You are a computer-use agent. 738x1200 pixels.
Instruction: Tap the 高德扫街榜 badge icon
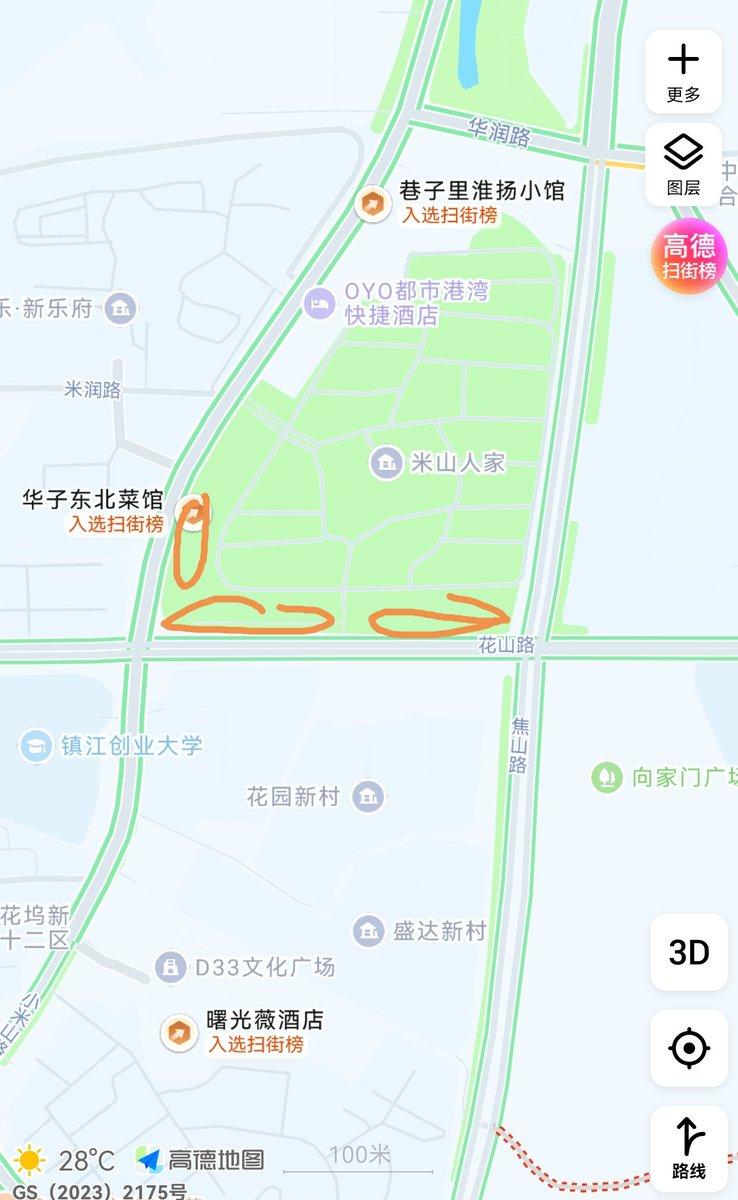pyautogui.click(x=686, y=256)
